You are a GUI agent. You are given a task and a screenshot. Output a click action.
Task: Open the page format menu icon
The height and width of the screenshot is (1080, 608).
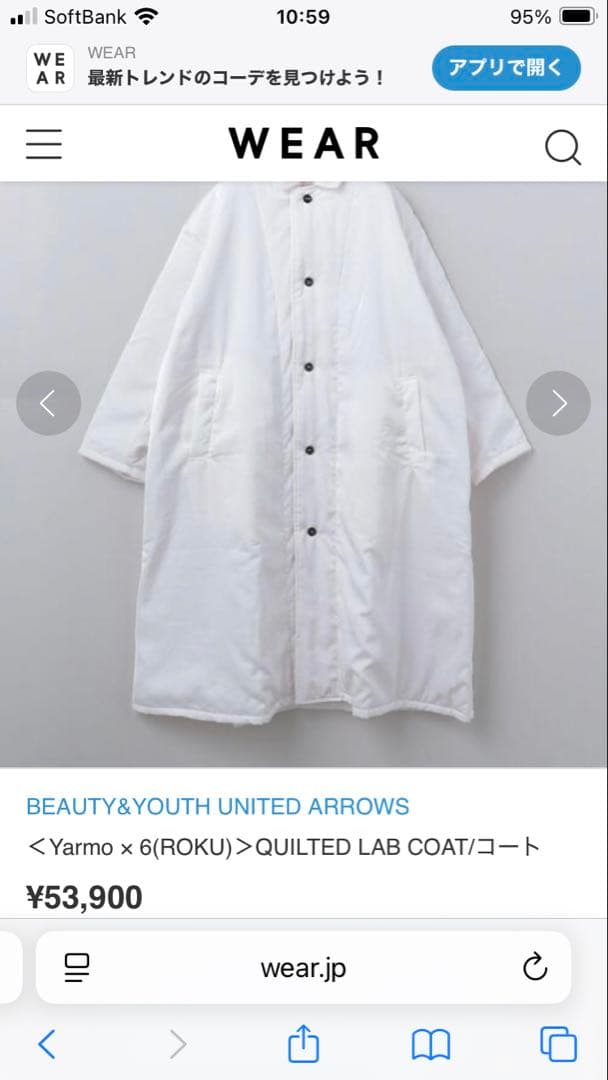tap(77, 967)
